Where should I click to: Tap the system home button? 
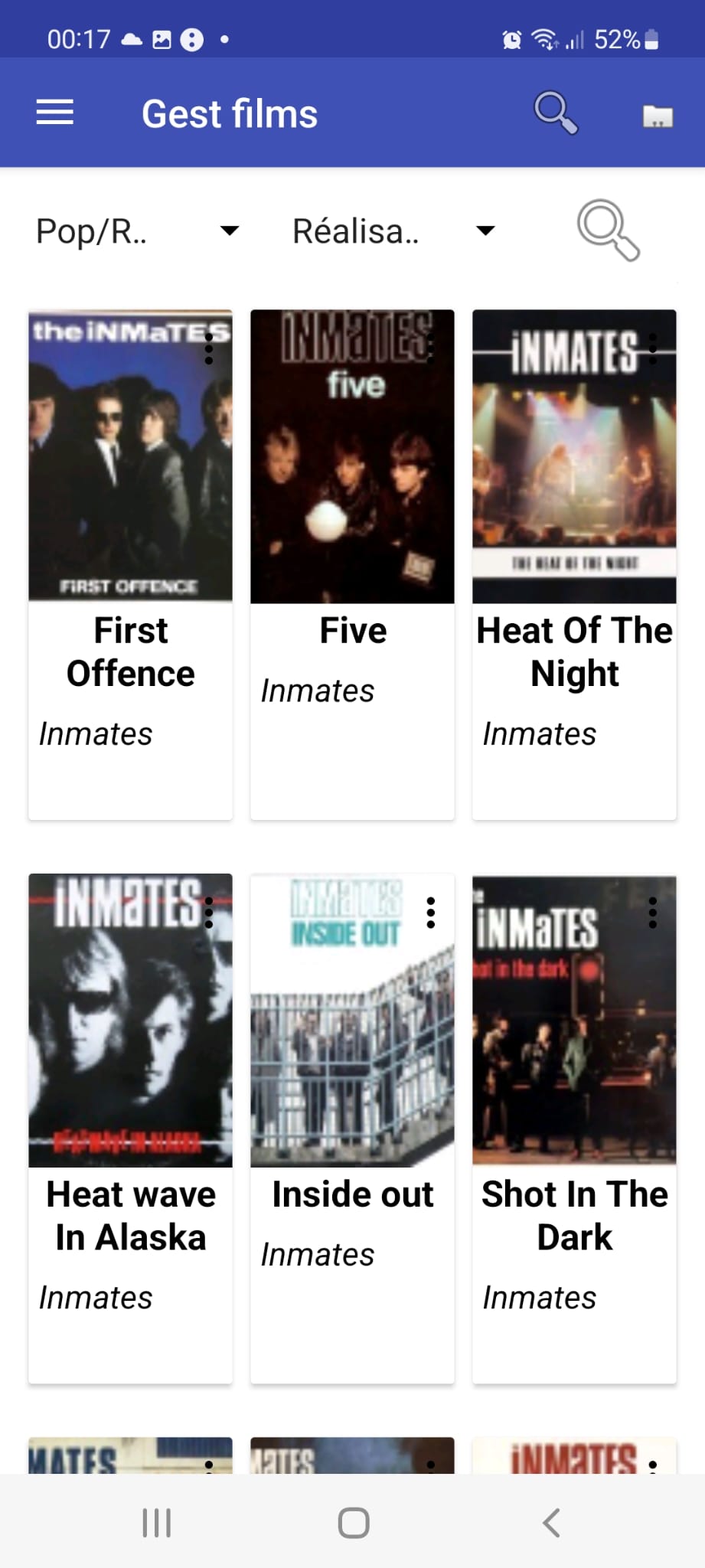354,1523
